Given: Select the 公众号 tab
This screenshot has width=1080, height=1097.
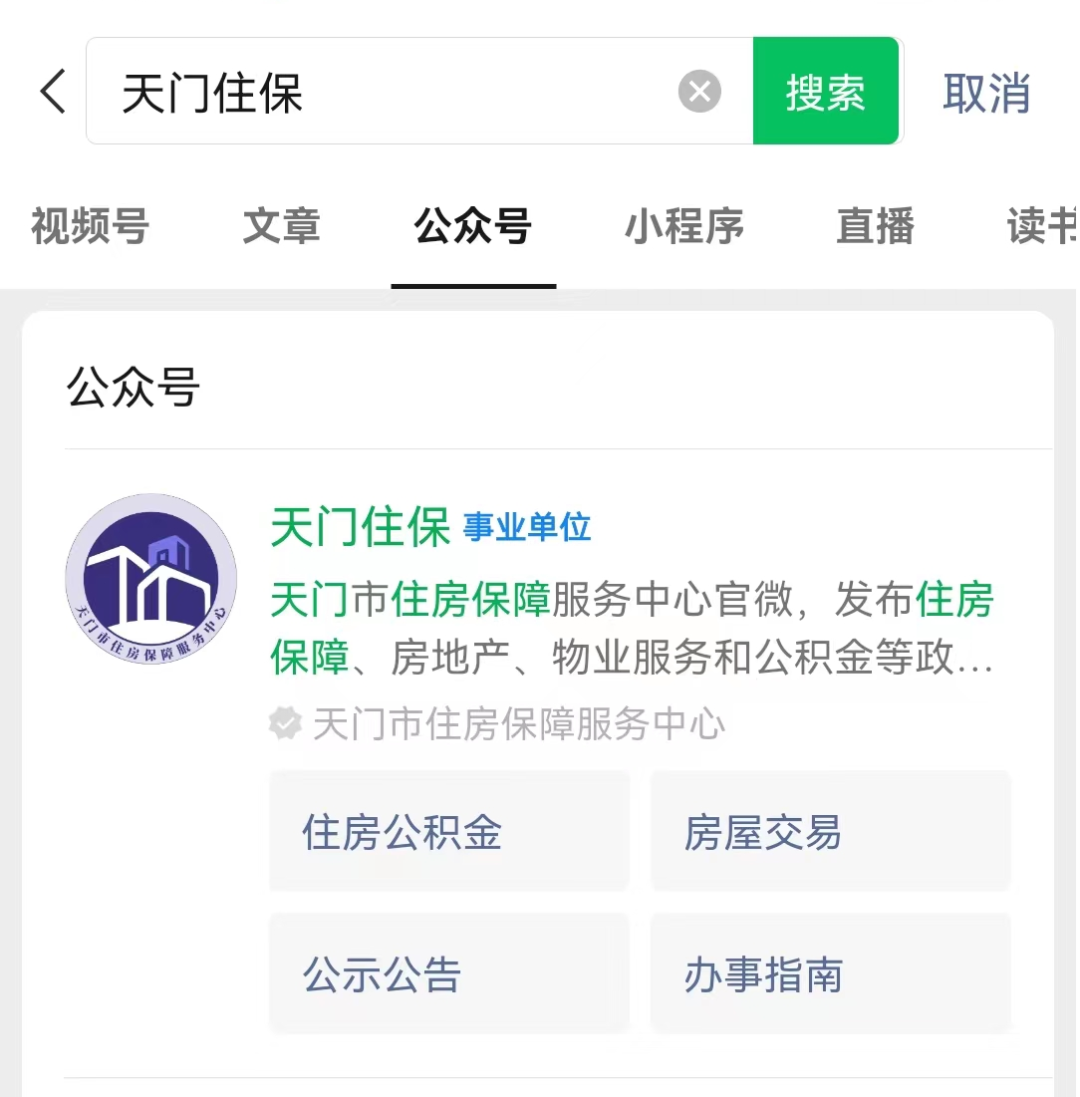Looking at the screenshot, I should 473,227.
